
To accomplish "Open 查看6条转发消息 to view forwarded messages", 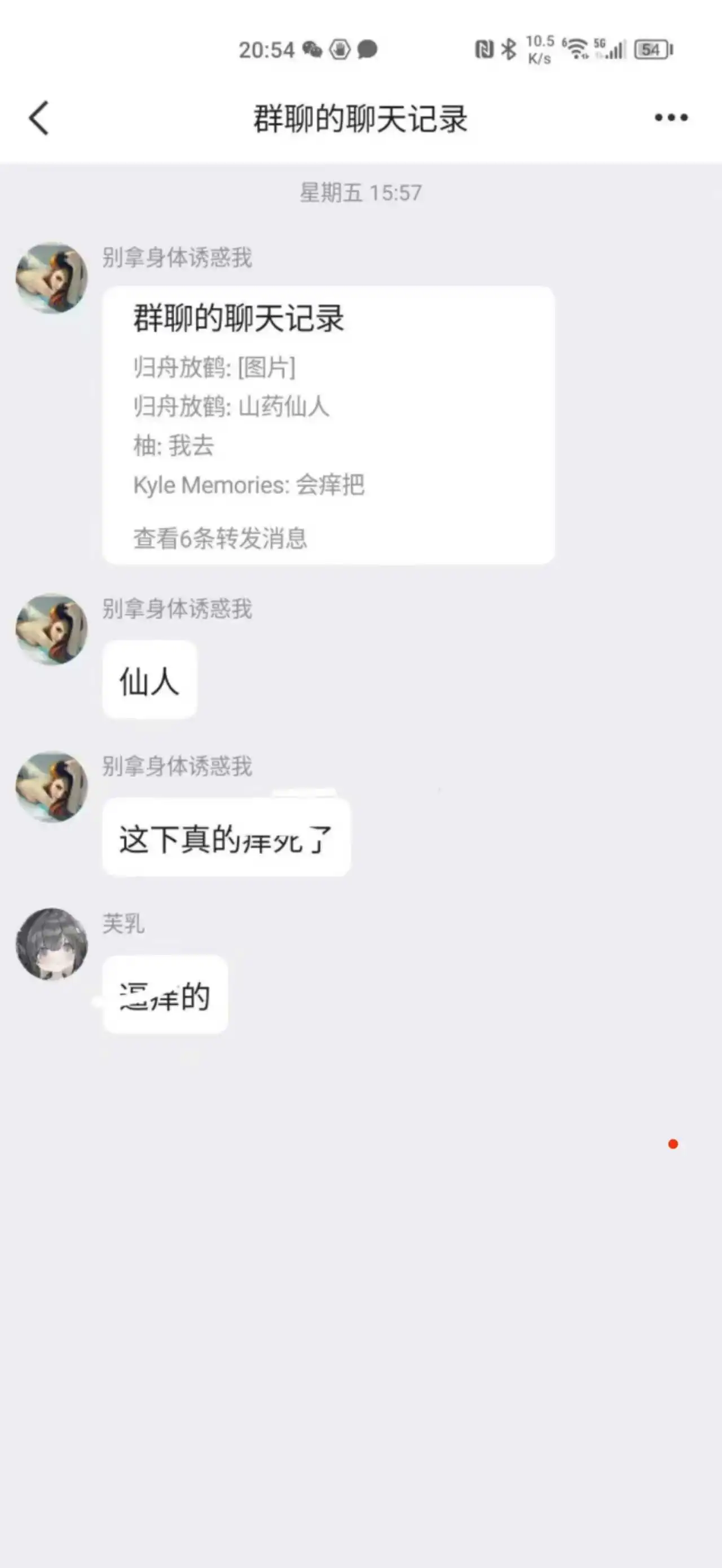I will 222,538.
